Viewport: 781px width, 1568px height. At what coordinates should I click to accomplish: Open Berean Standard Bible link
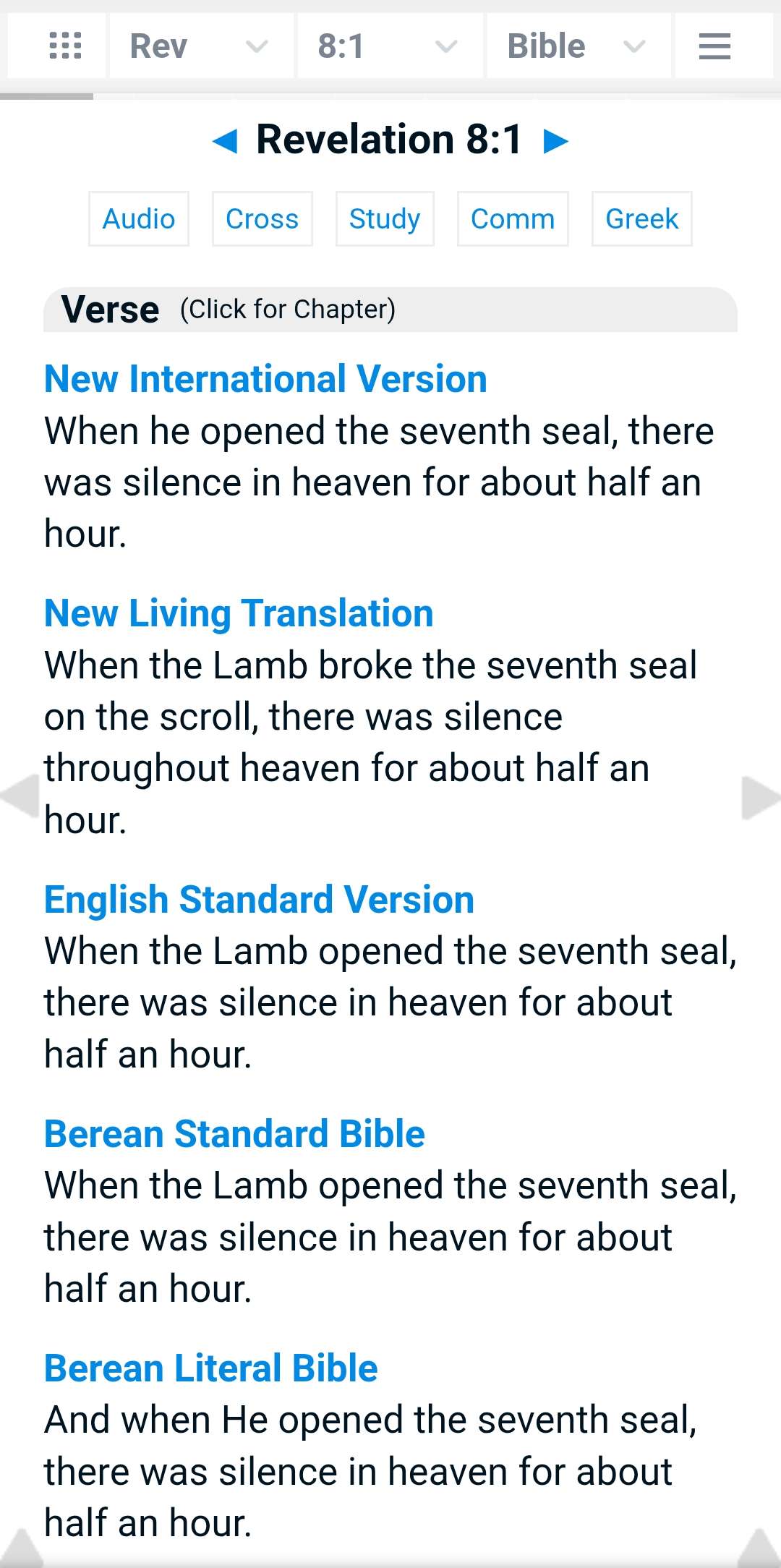coord(234,1134)
